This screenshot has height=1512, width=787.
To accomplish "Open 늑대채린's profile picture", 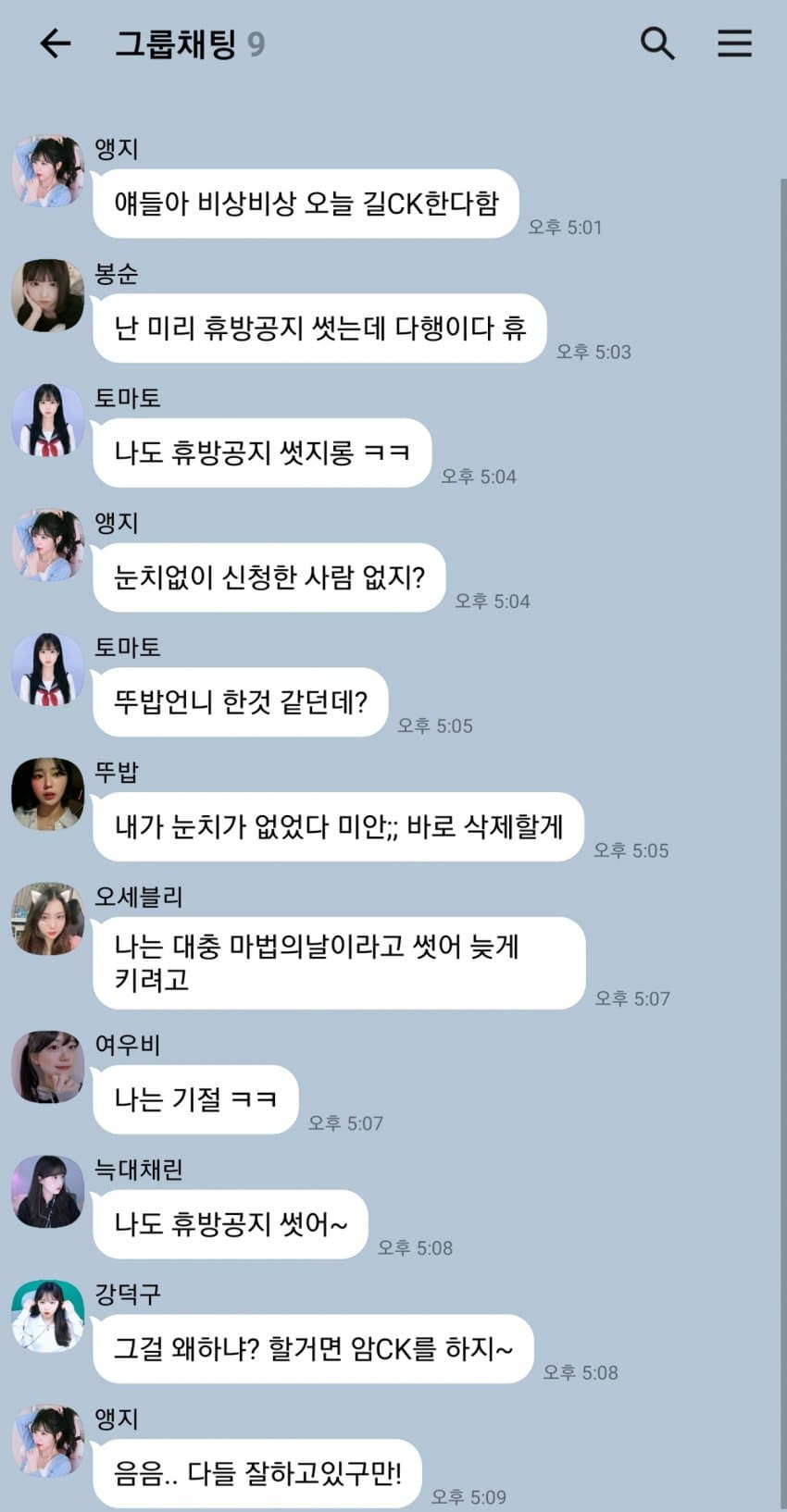I will point(48,1192).
